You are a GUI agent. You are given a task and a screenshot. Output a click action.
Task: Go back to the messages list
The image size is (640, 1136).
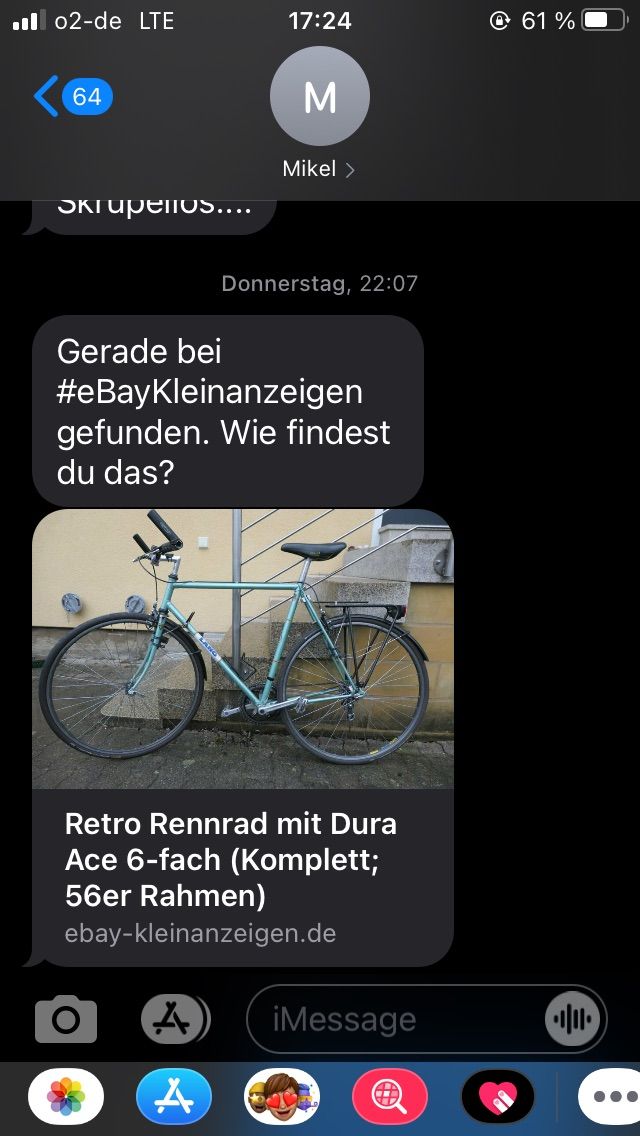[70, 97]
